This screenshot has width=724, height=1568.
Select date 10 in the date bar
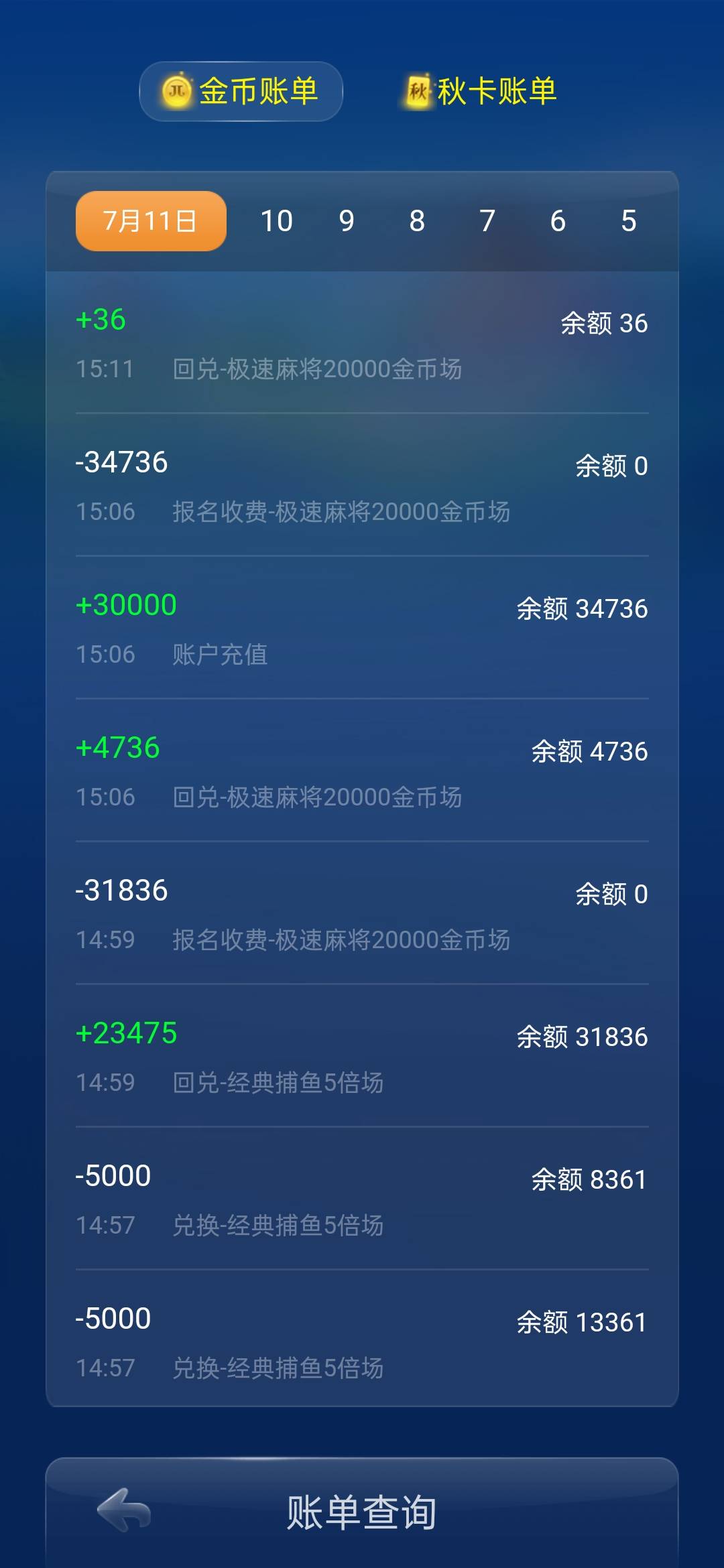(x=278, y=220)
